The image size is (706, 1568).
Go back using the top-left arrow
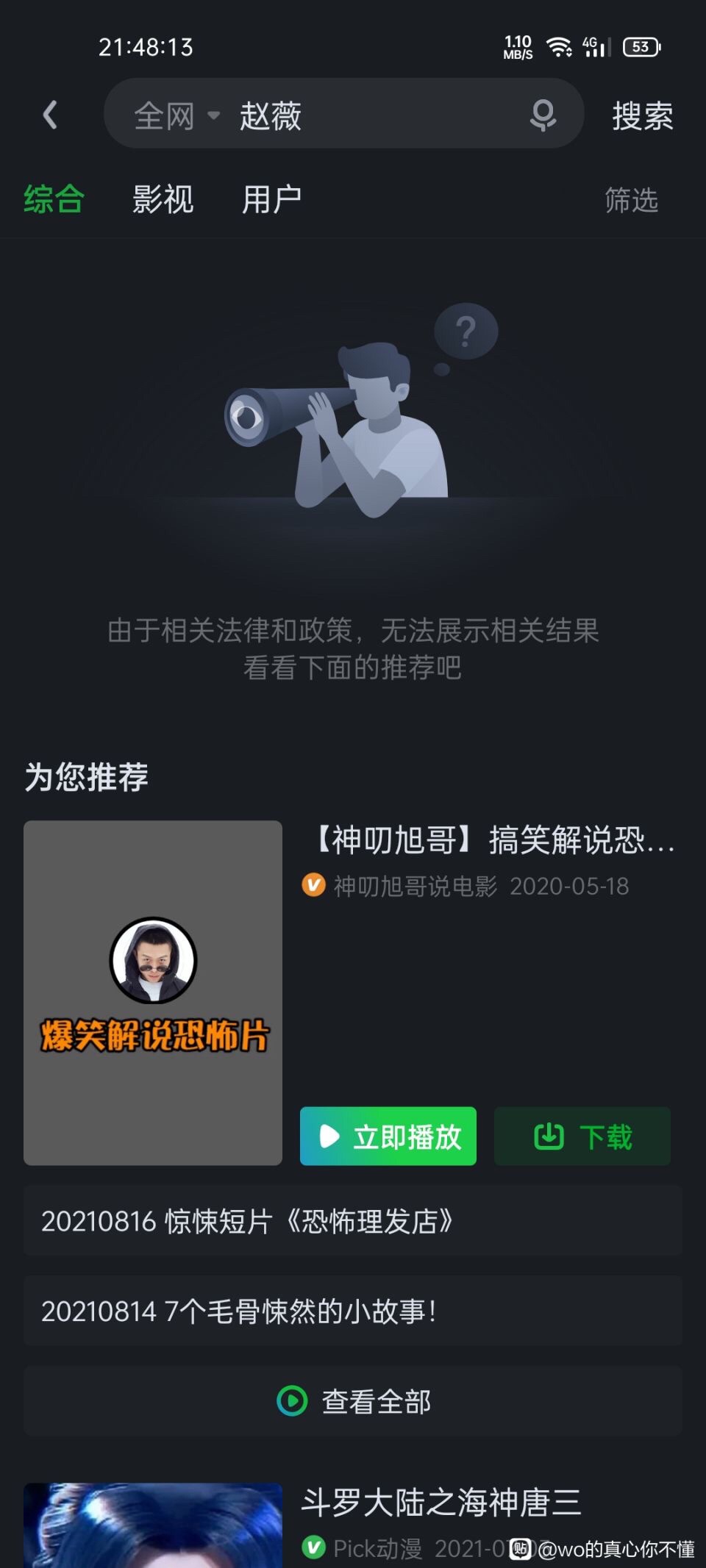click(x=50, y=115)
